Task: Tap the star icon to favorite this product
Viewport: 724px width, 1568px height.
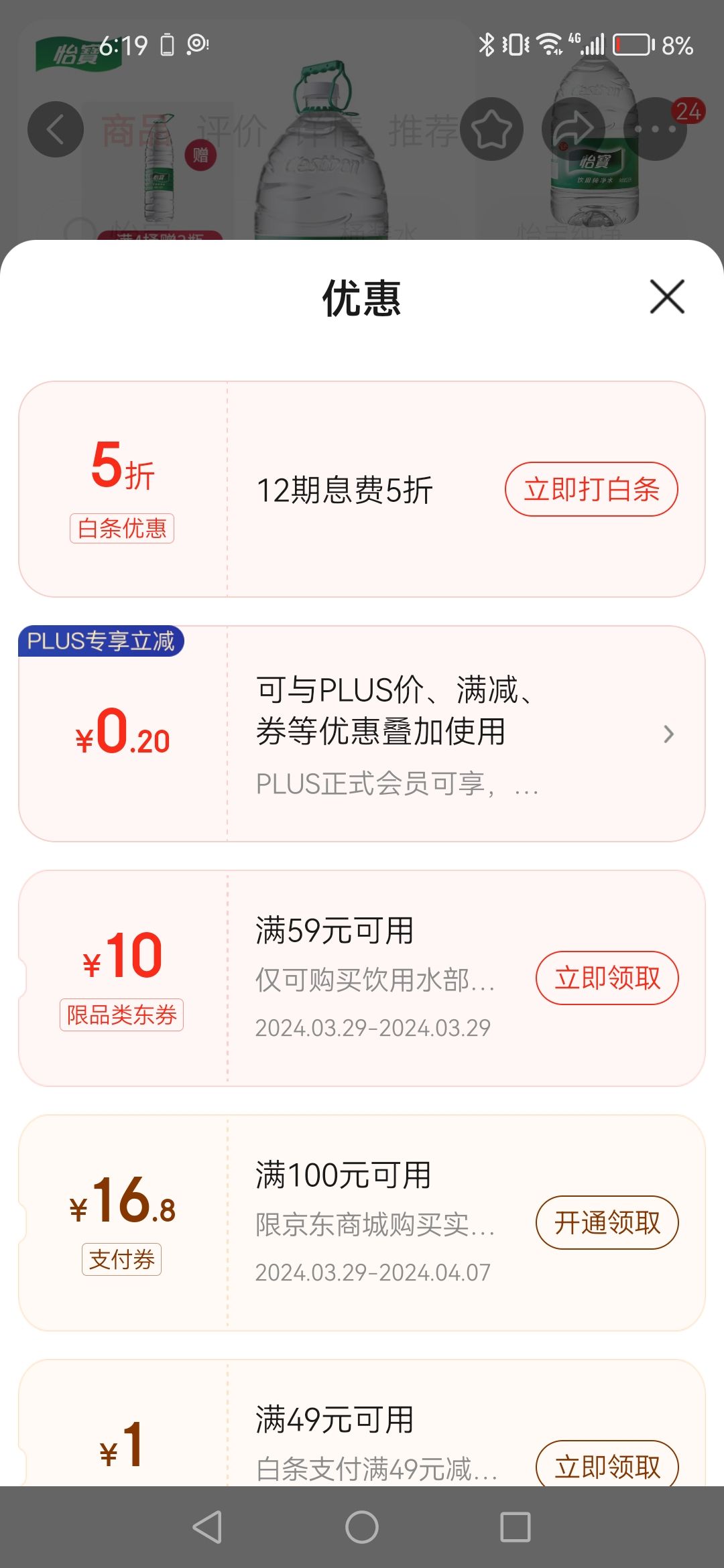Action: coord(494,129)
